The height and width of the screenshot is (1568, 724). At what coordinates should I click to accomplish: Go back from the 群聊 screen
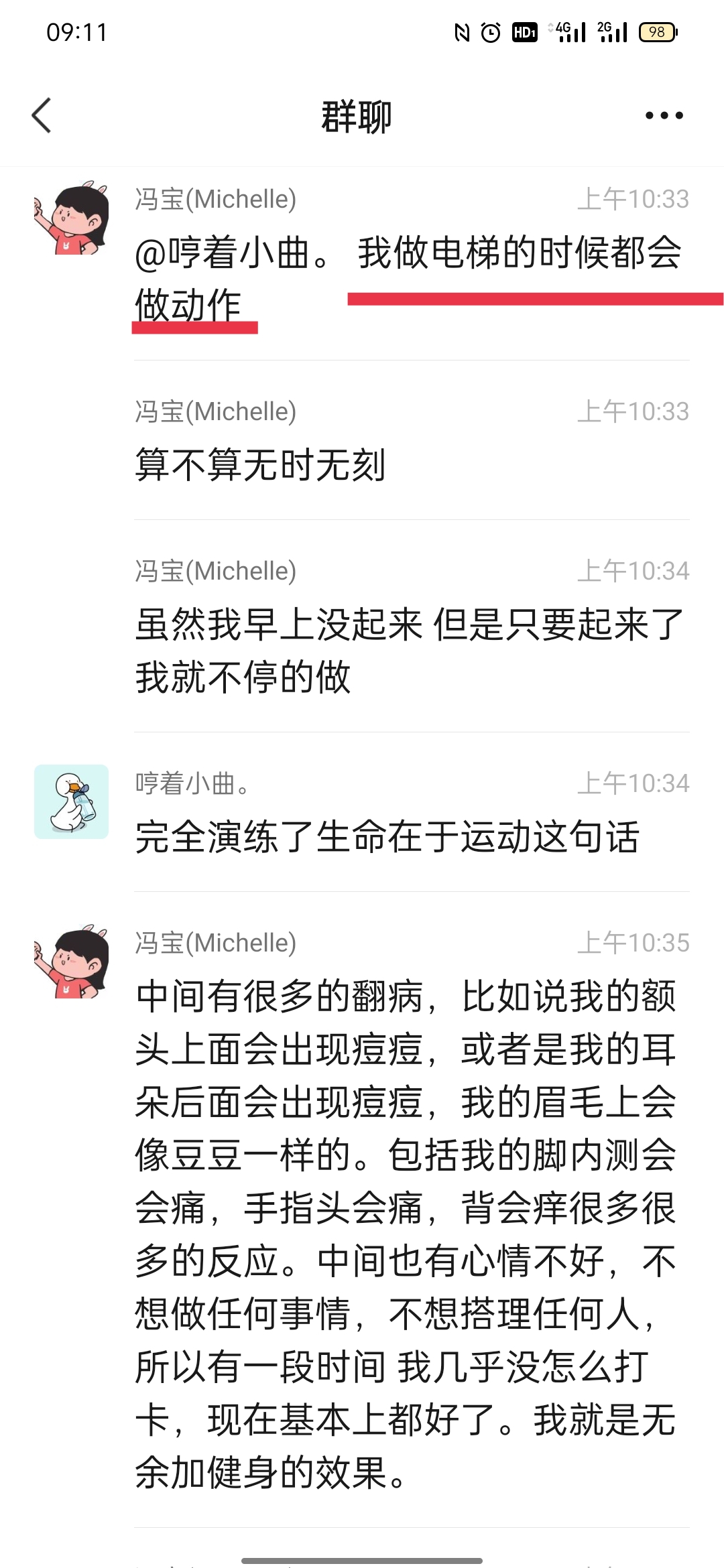(x=42, y=115)
